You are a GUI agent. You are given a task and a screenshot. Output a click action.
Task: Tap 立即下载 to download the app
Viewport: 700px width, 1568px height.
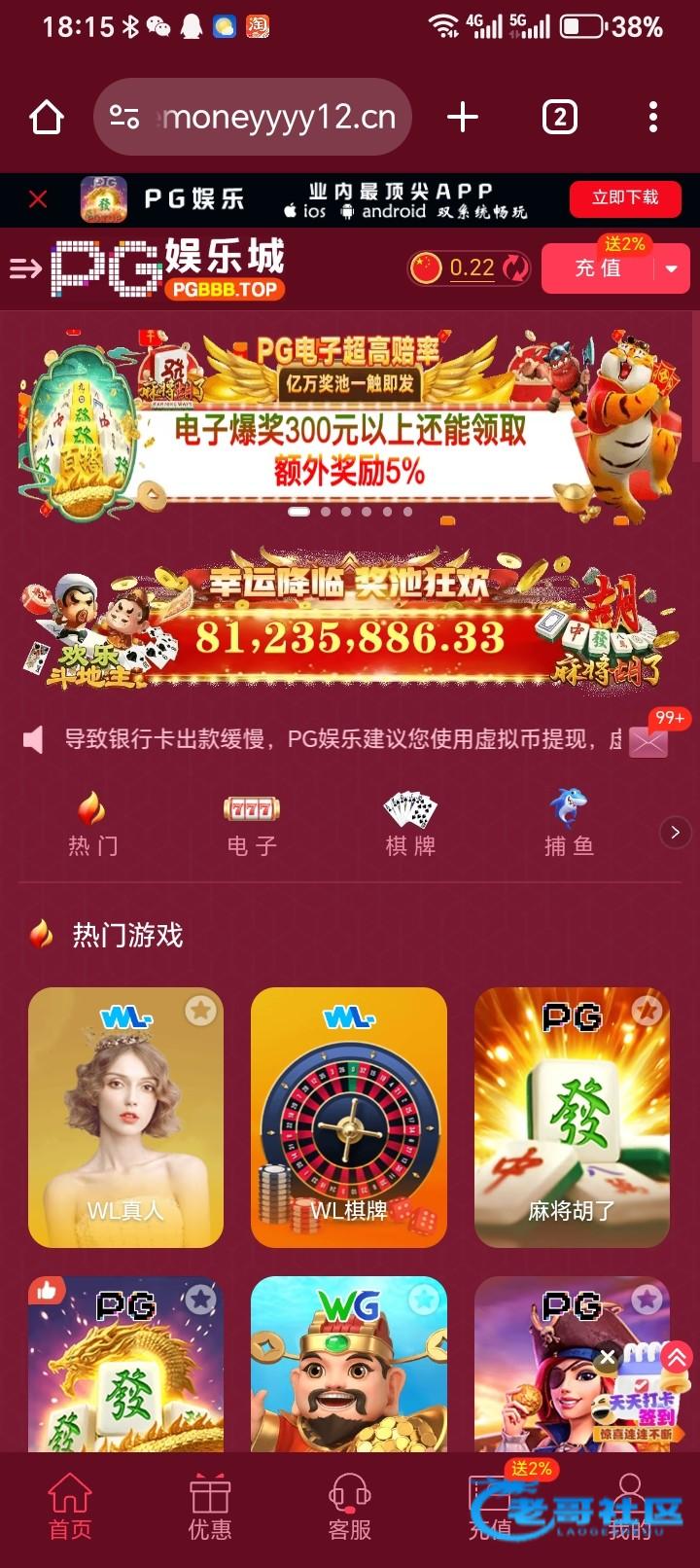click(624, 197)
